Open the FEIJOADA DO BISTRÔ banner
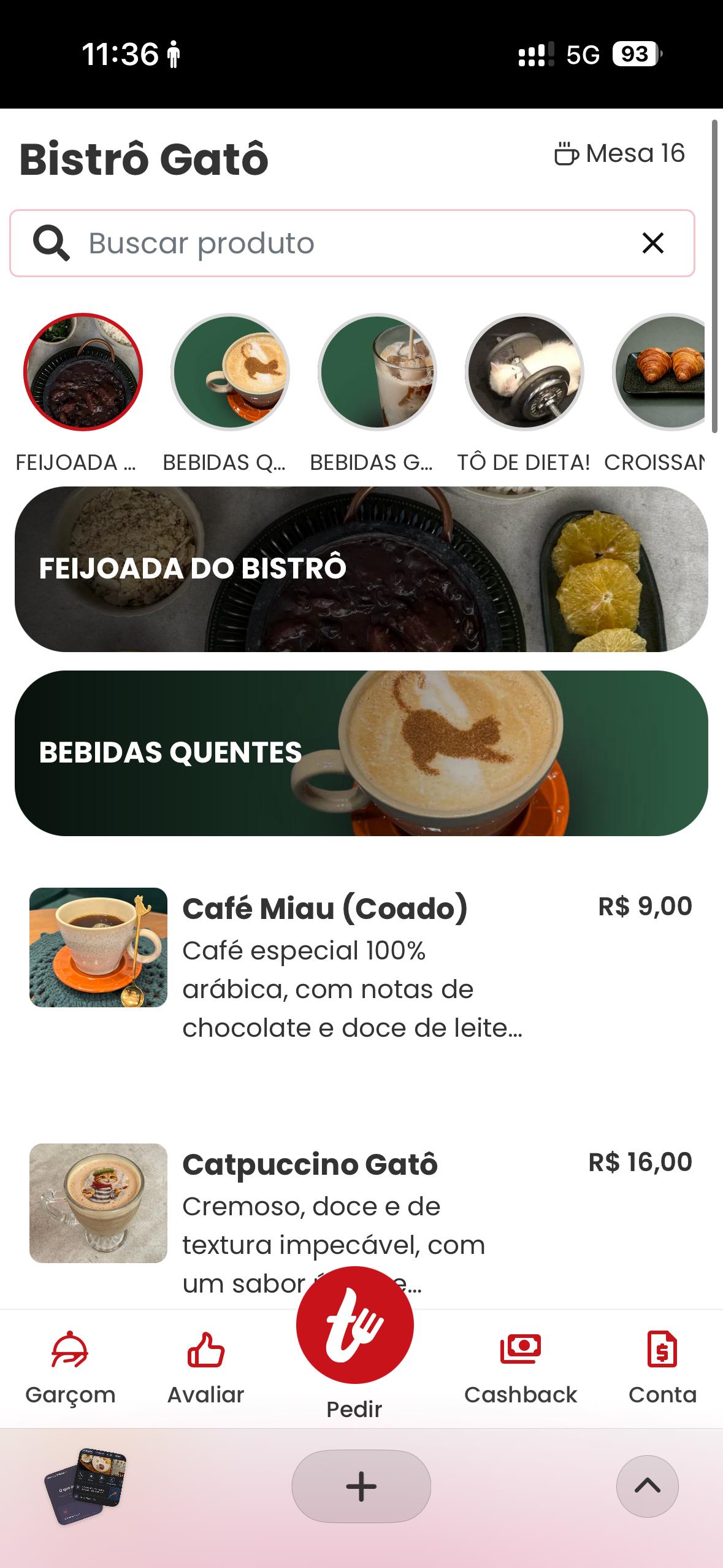The height and width of the screenshot is (1568, 723). click(361, 568)
